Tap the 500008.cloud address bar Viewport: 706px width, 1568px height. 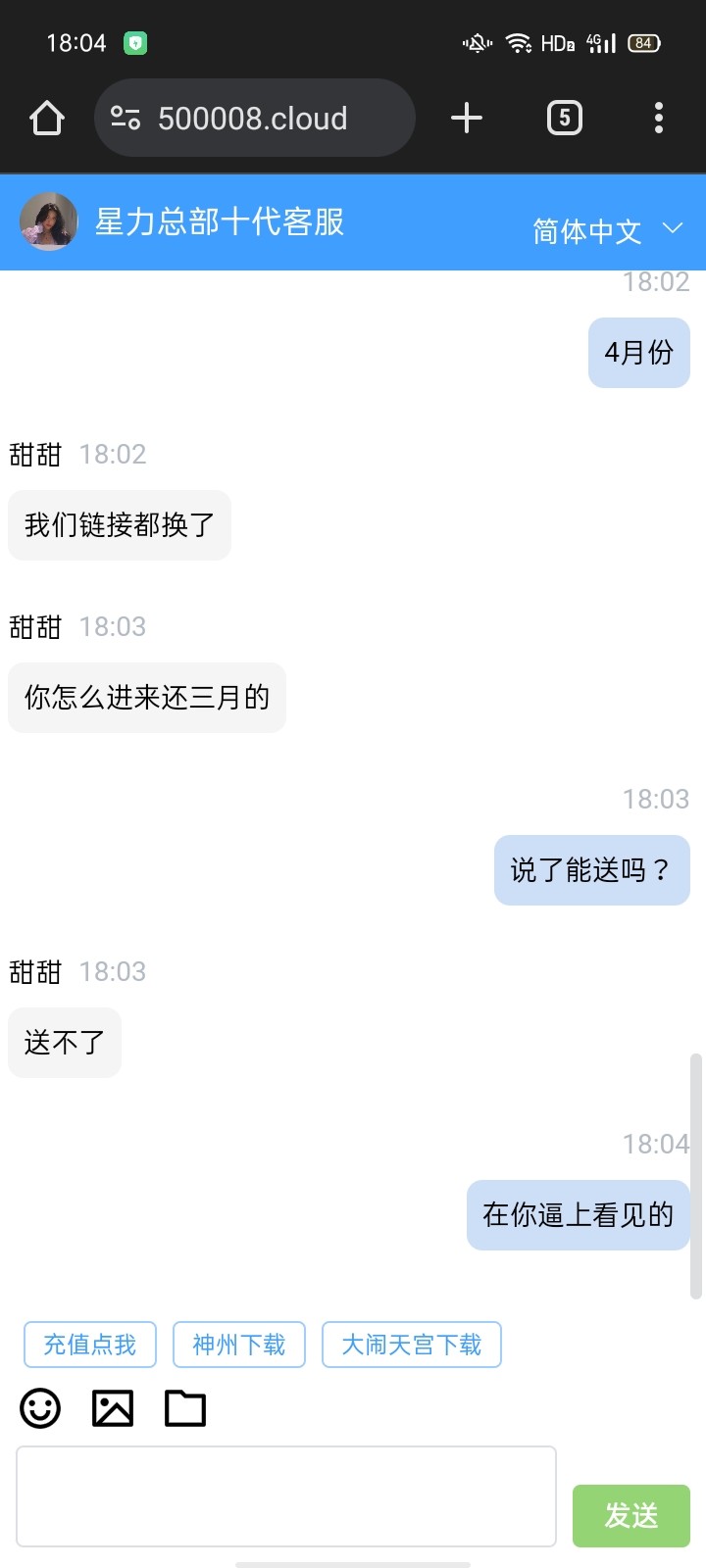255,118
